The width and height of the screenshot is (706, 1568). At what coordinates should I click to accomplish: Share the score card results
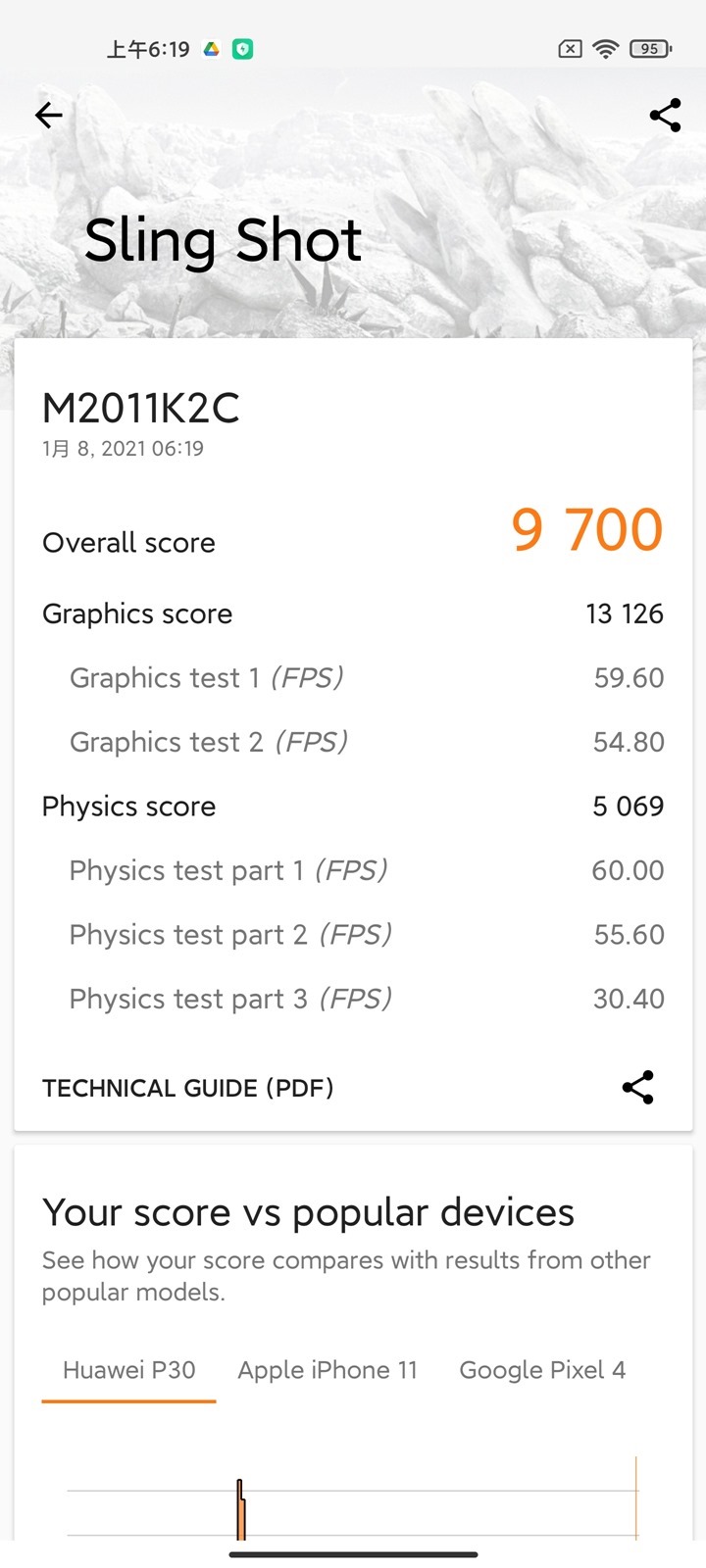(x=637, y=1087)
